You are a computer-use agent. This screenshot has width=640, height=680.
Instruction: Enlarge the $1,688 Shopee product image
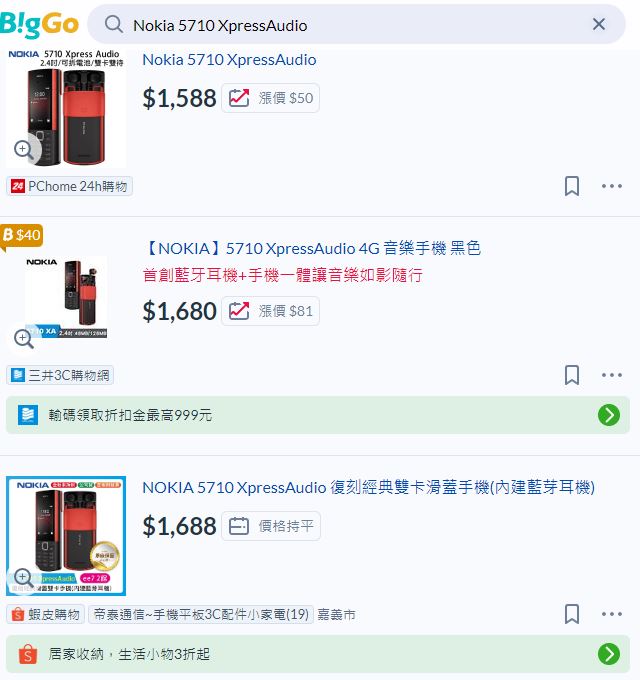point(23,577)
